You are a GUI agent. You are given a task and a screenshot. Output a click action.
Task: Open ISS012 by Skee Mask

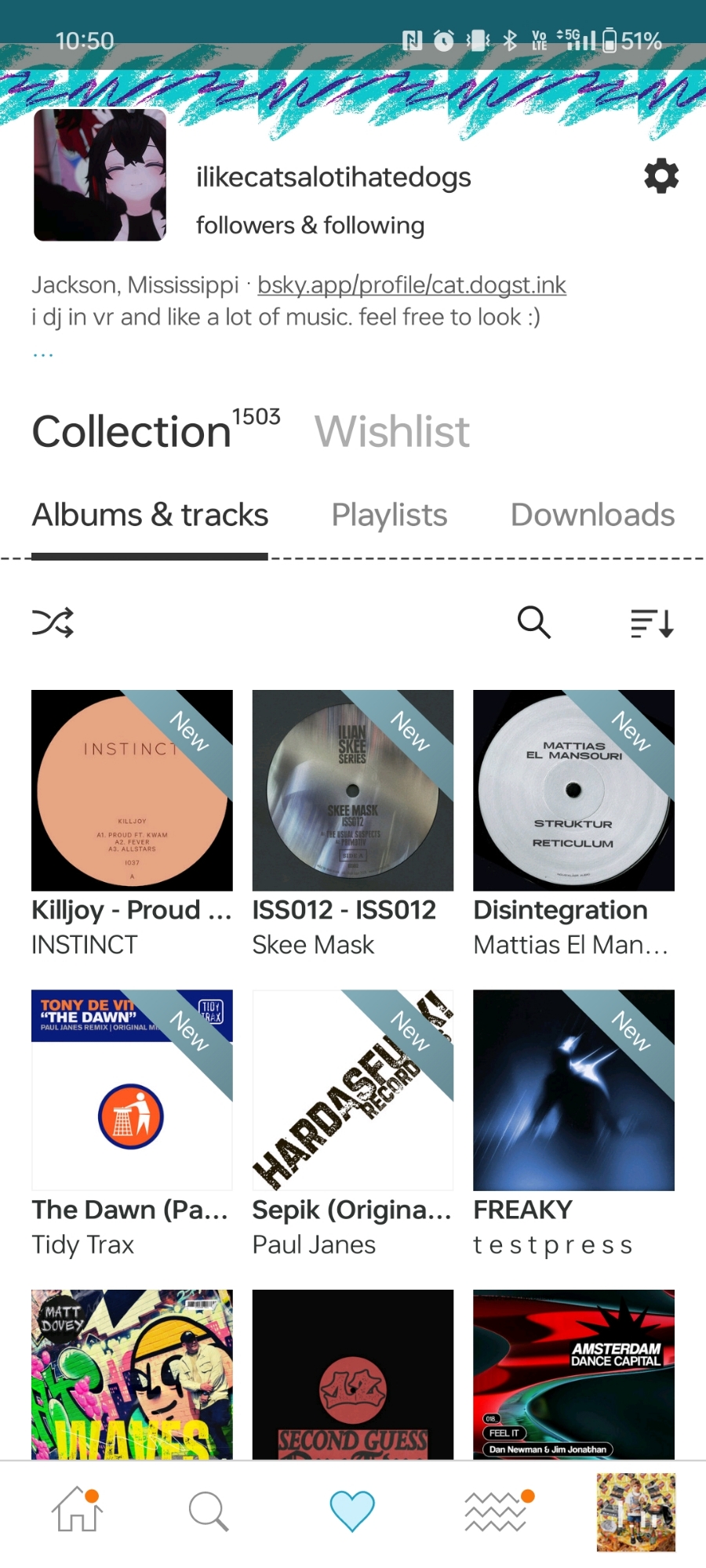click(x=353, y=790)
